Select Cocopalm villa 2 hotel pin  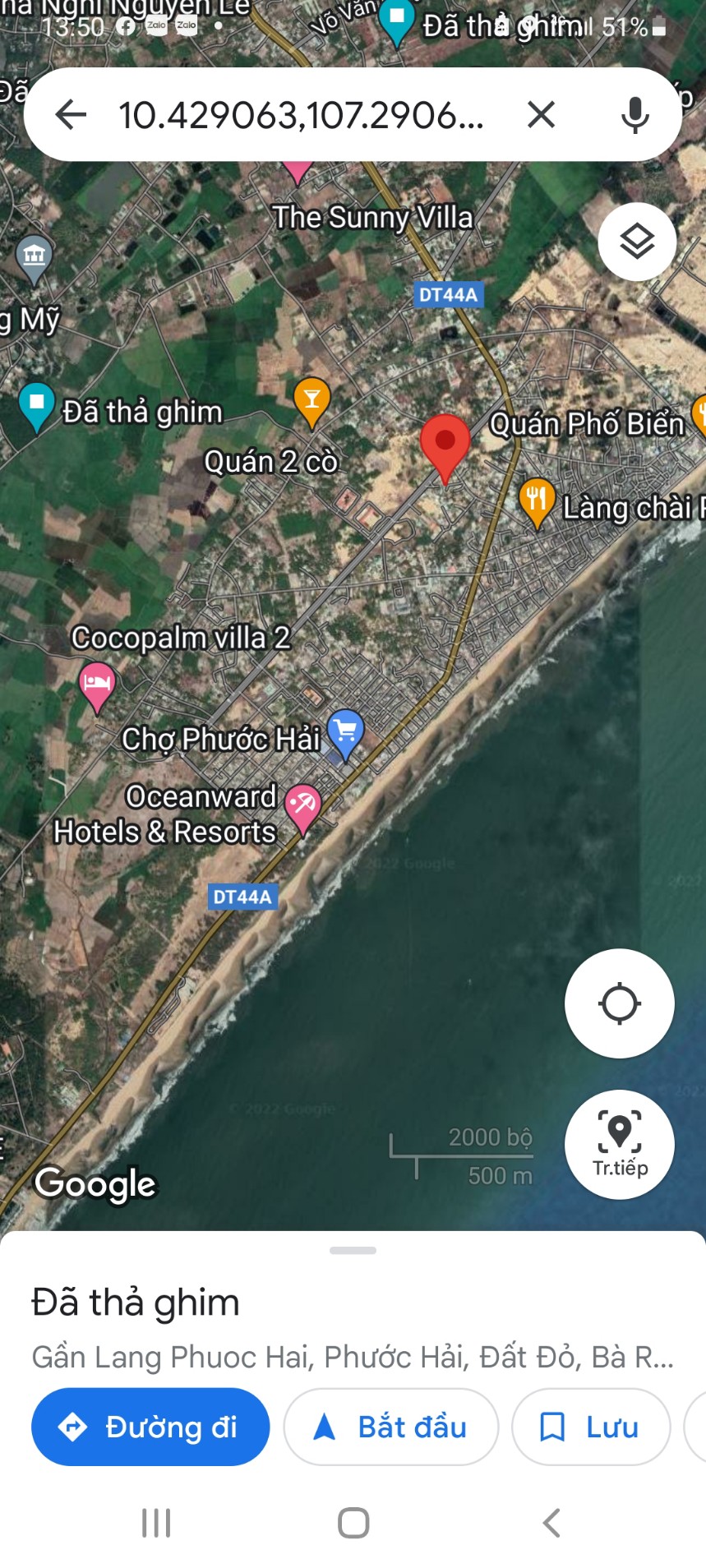97,687
